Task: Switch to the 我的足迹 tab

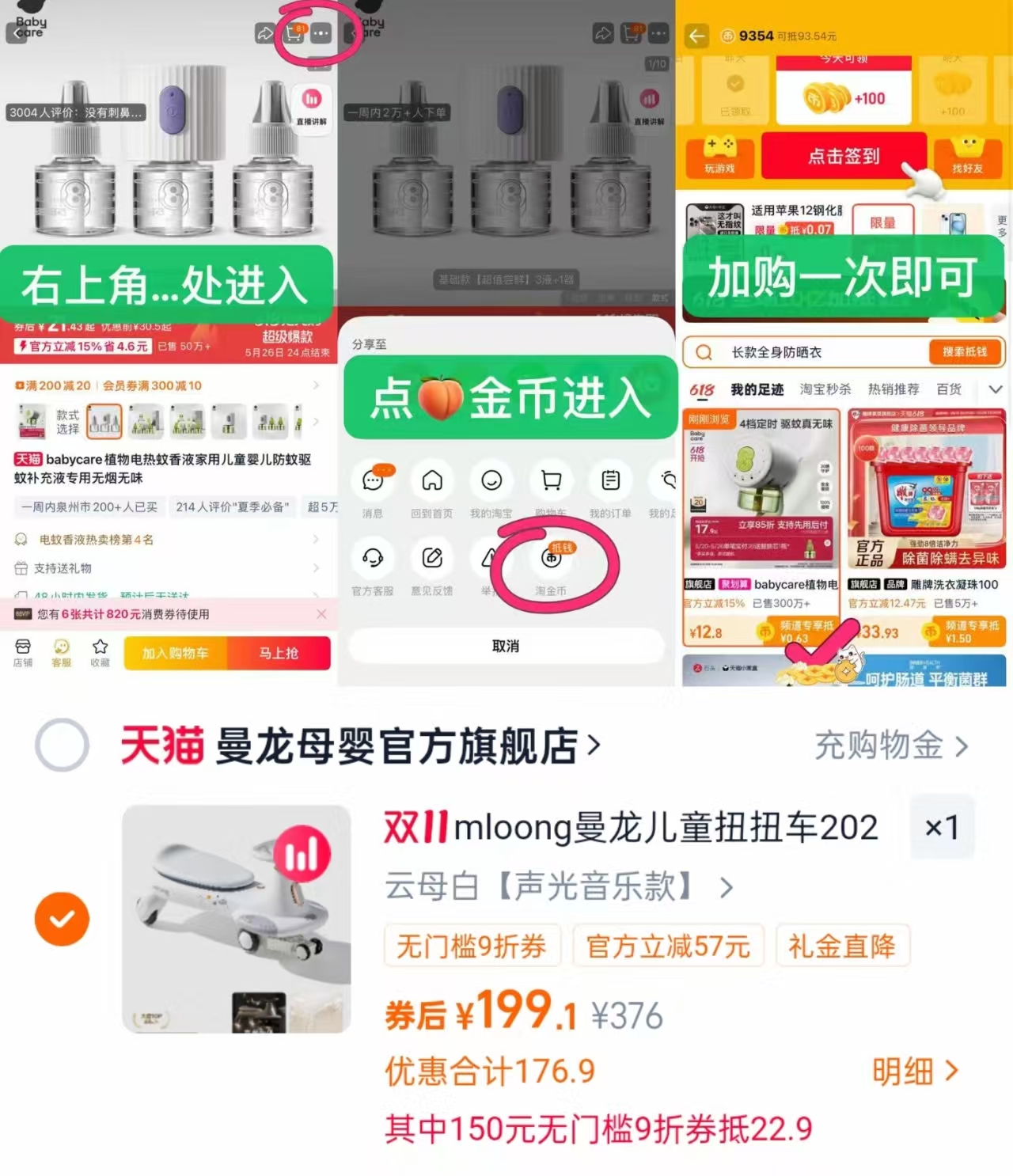Action: (x=757, y=389)
